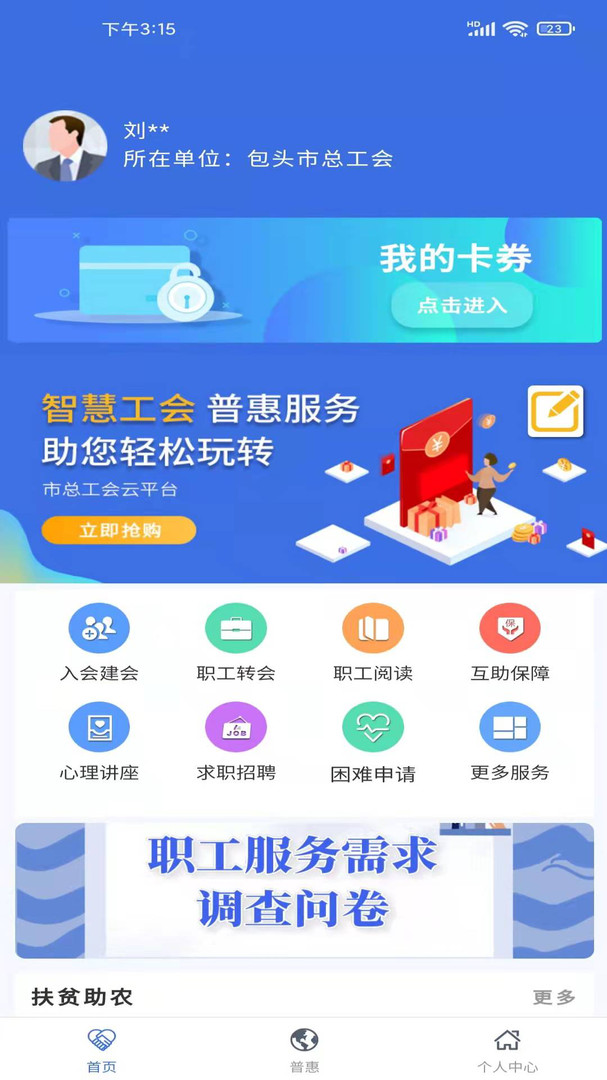Screen dimensions: 607x1080
Task: Open the 职工服务需求调查问卷 banner
Action: pyautogui.click(x=304, y=889)
